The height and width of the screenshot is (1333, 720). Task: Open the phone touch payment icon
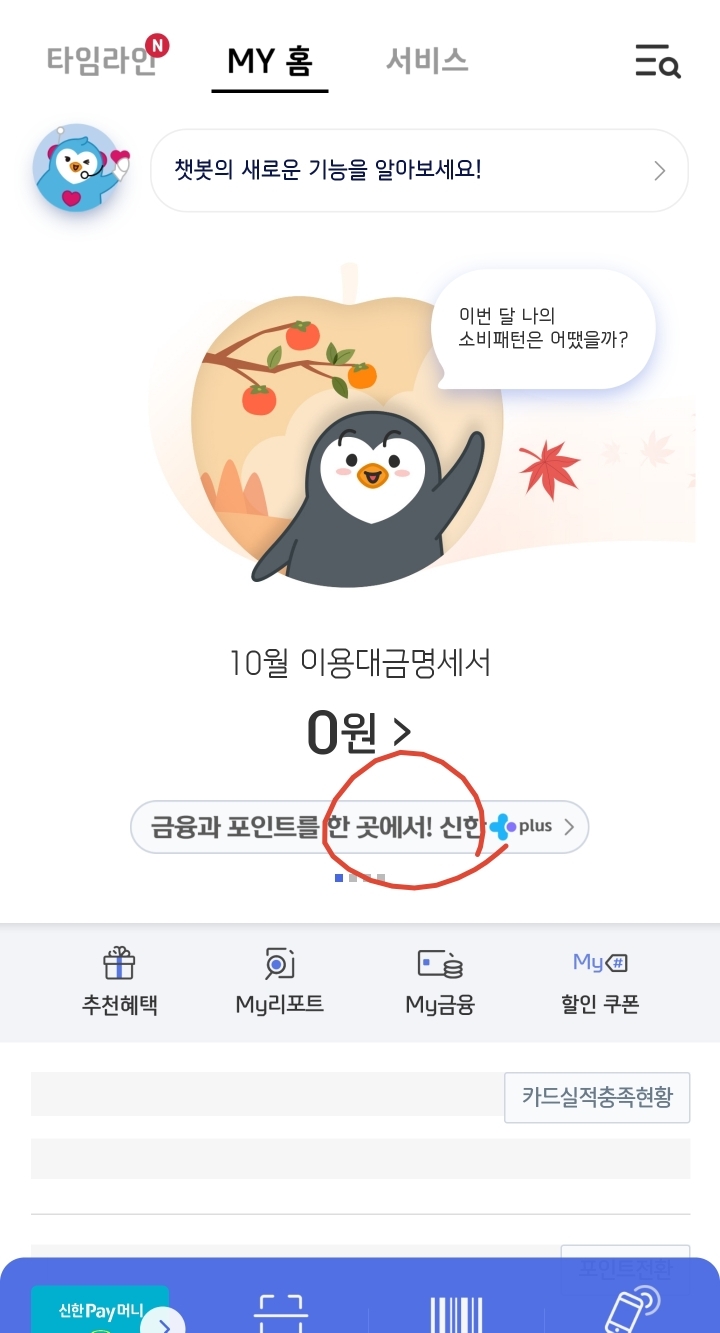tap(634, 1309)
